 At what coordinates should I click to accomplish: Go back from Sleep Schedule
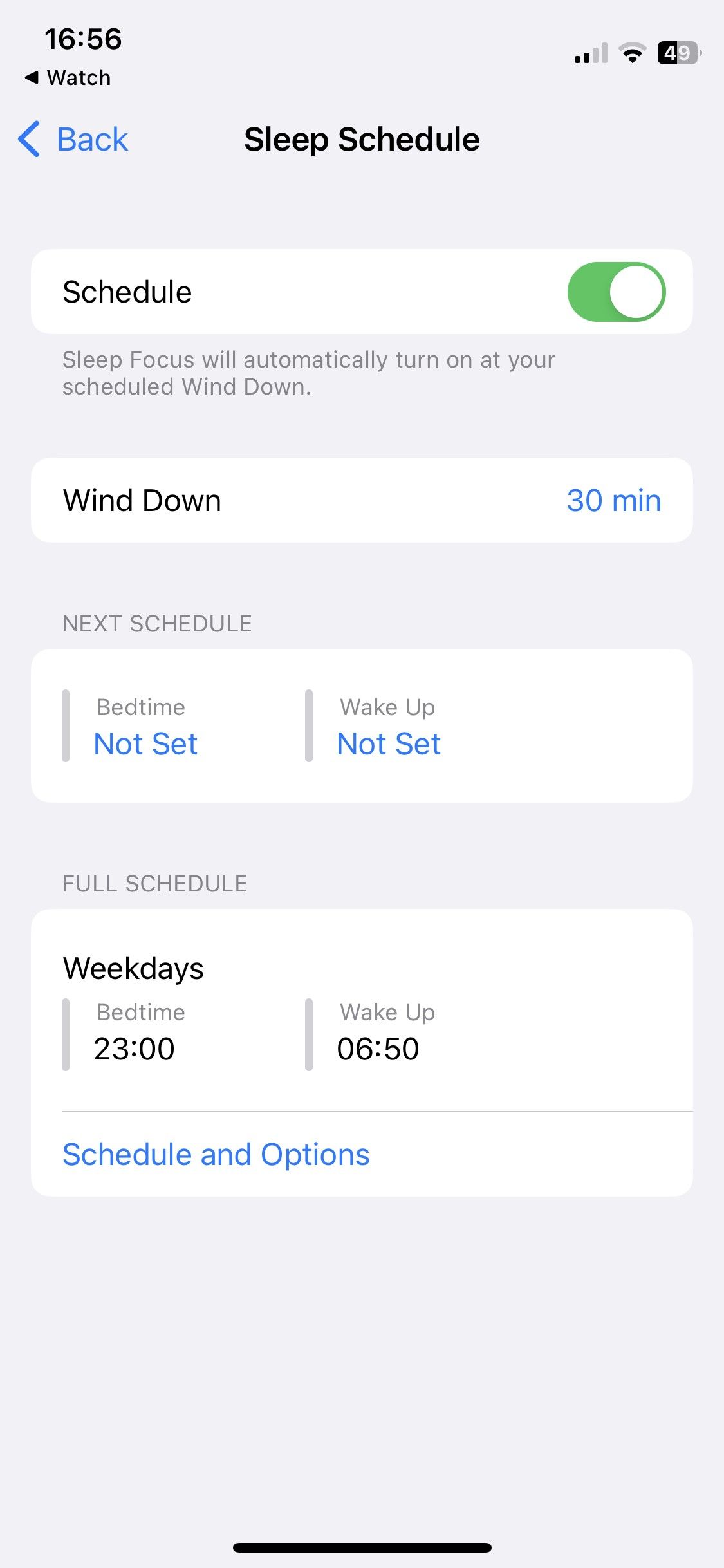pyautogui.click(x=73, y=139)
